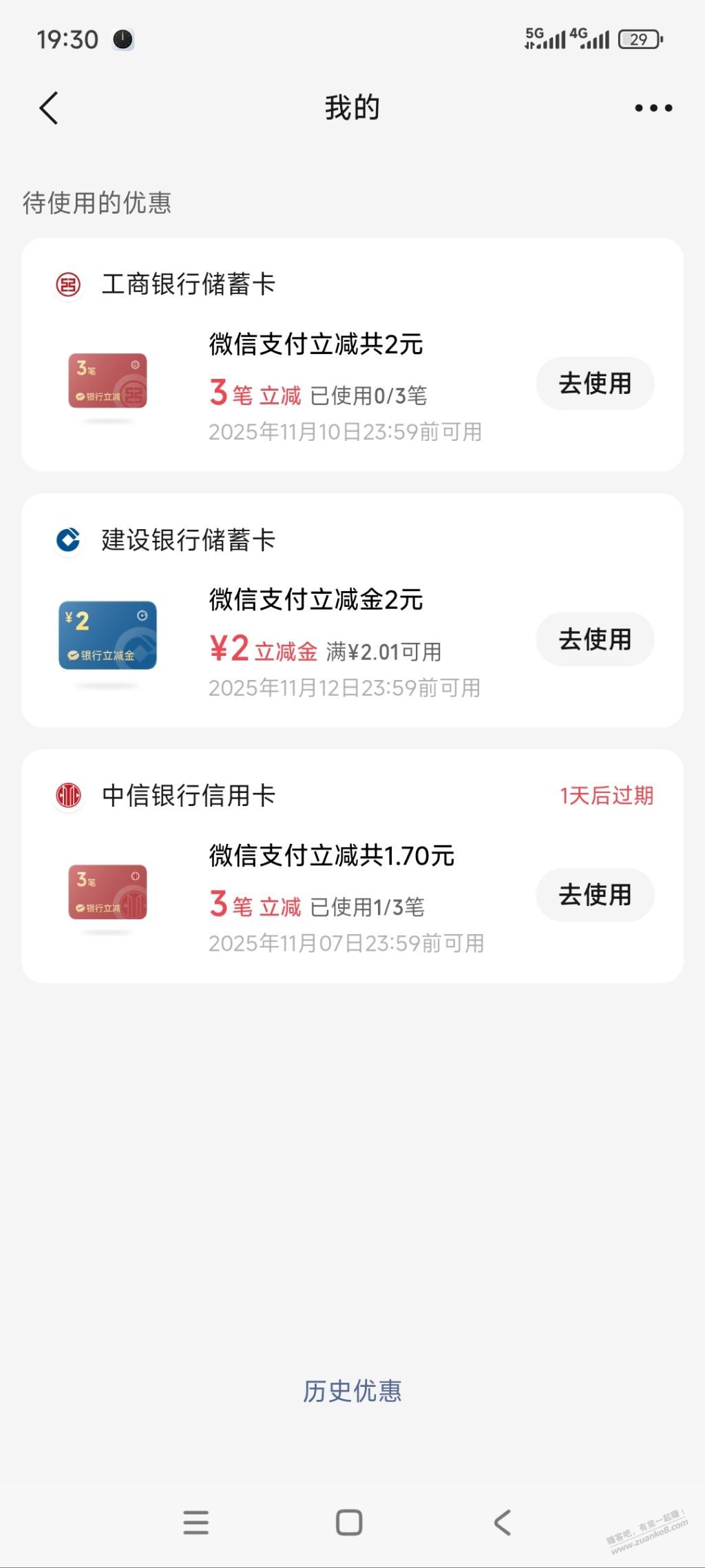Use the 建设银行储蓄卡 ¥2 立减金
705x1568 pixels.
coord(595,639)
